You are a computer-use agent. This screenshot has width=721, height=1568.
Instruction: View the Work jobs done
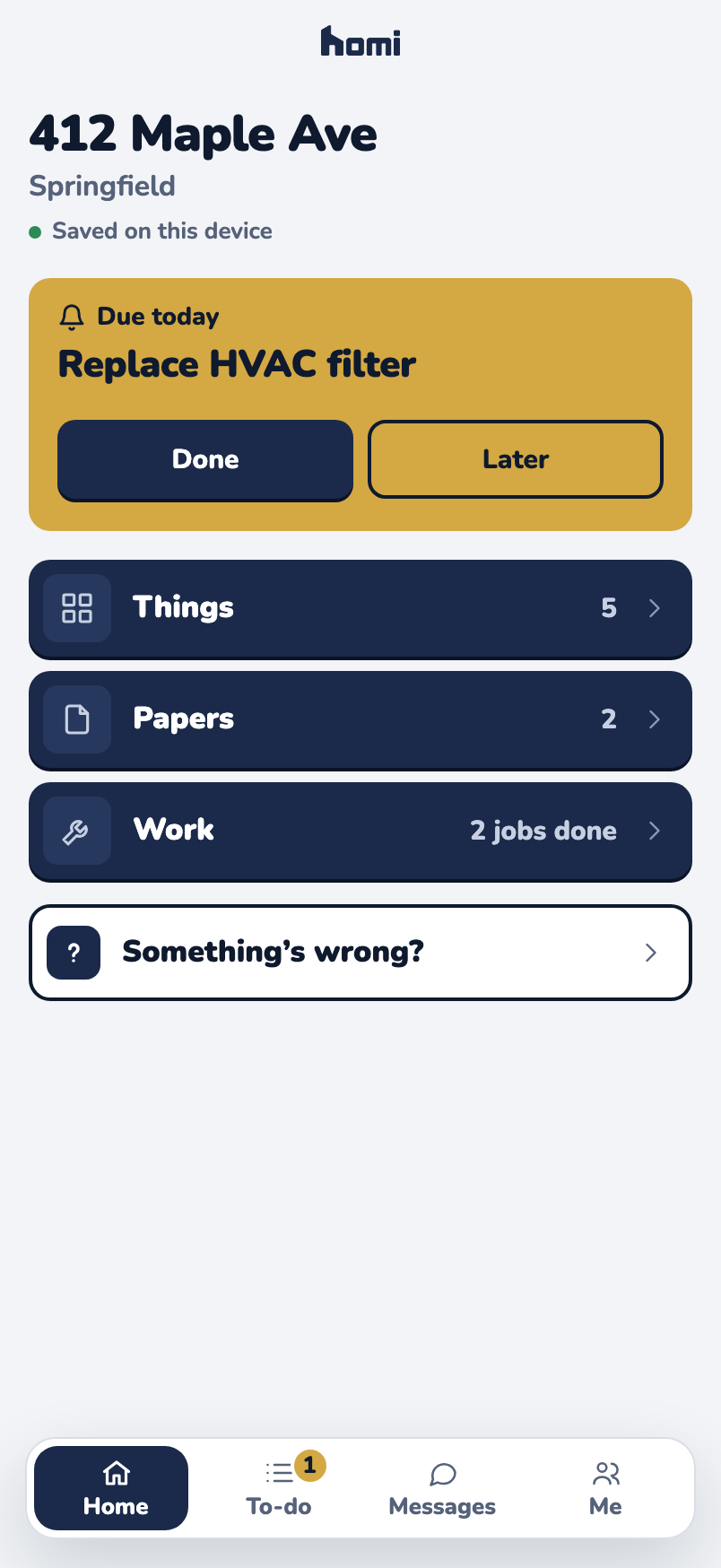coord(360,832)
